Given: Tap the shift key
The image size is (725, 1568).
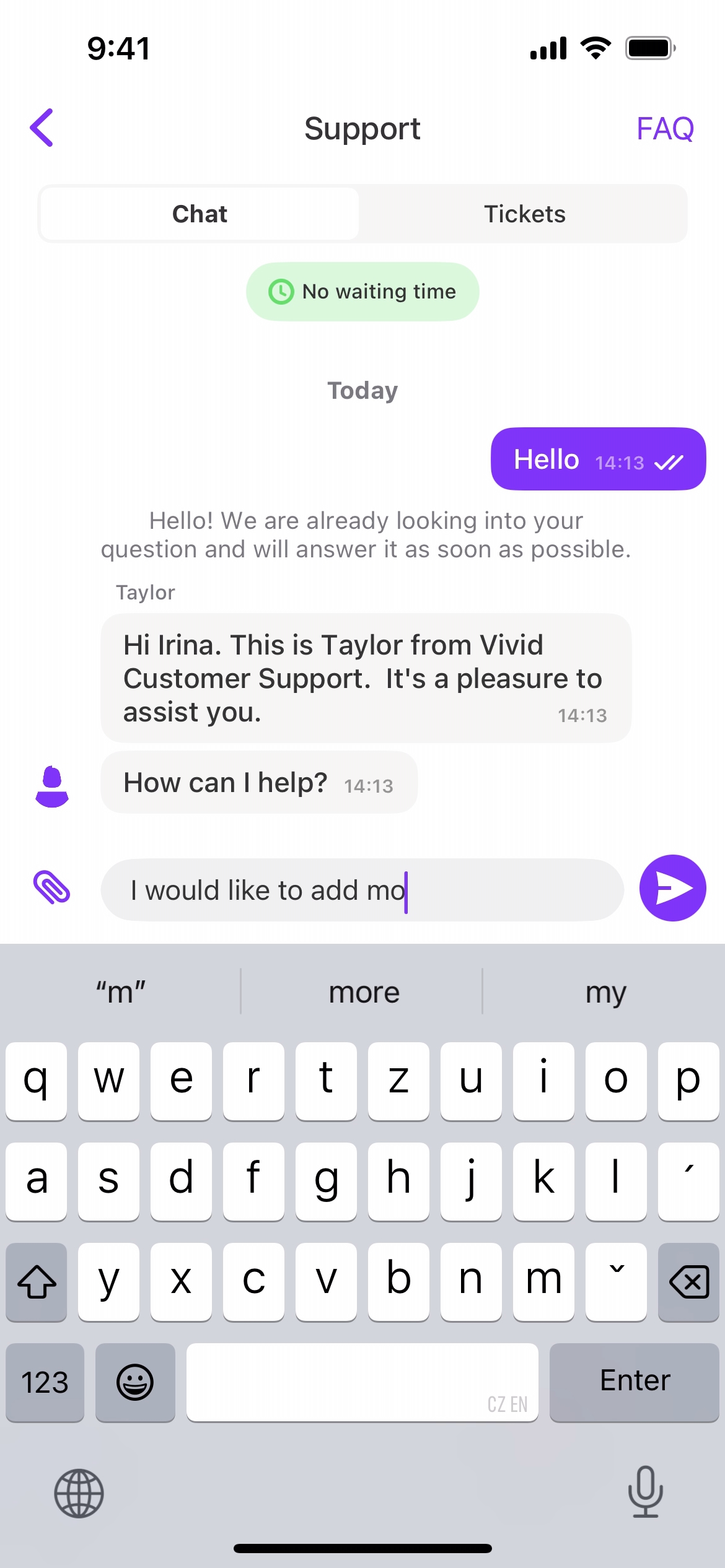Looking at the screenshot, I should point(37,1282).
